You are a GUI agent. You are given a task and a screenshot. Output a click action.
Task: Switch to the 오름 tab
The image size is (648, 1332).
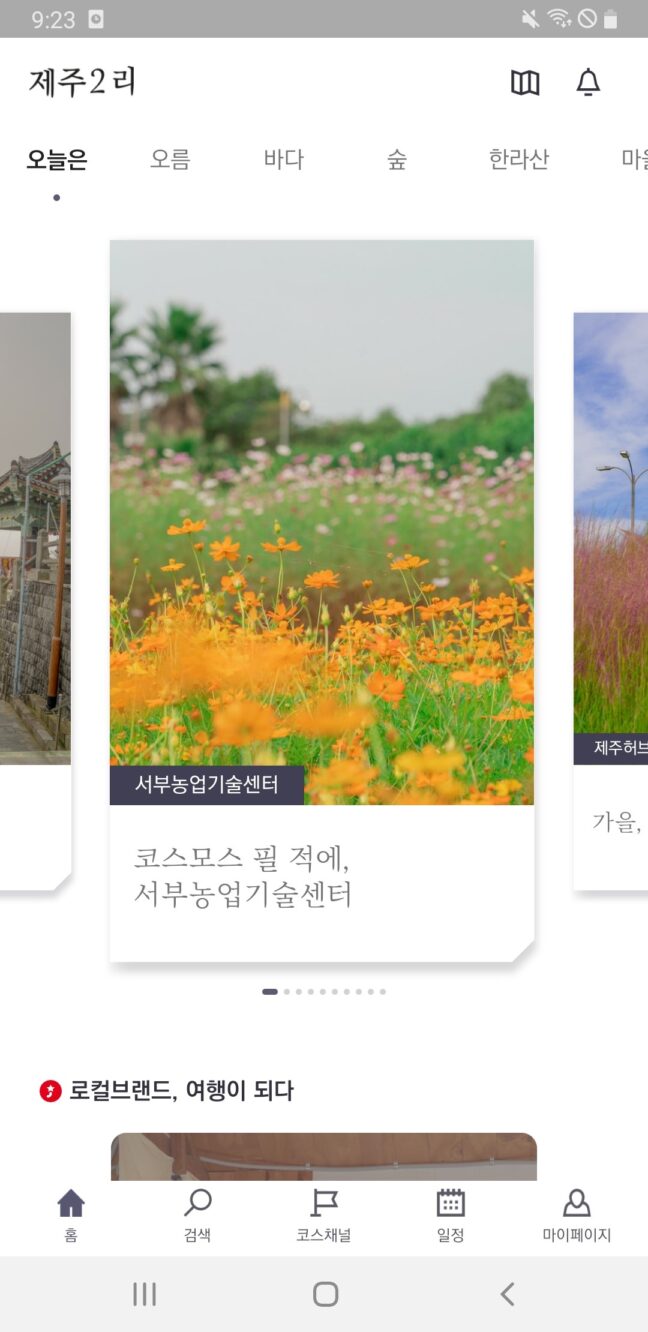pos(170,159)
